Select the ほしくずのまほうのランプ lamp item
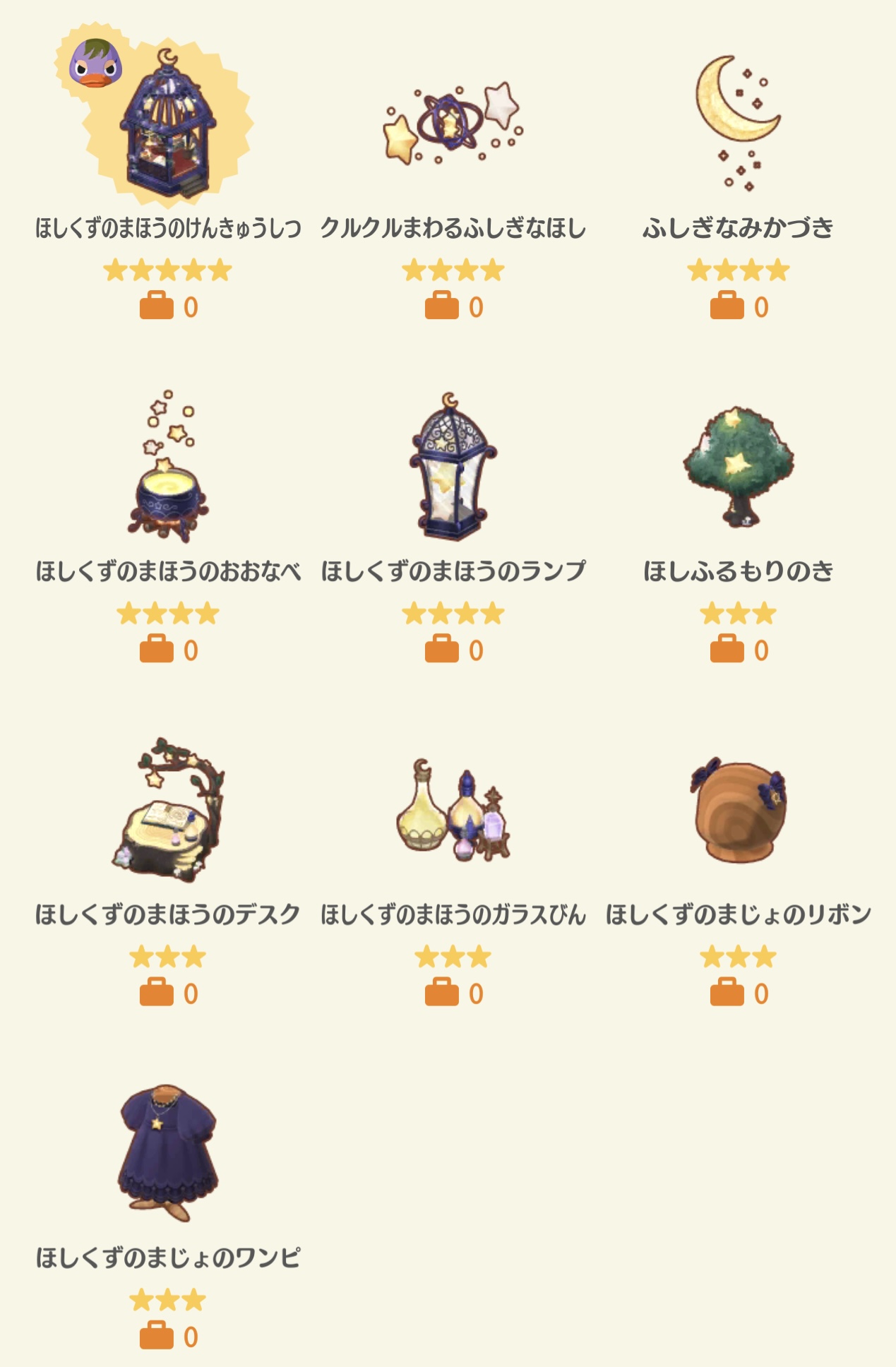Image resolution: width=896 pixels, height=1367 pixels. (453, 467)
